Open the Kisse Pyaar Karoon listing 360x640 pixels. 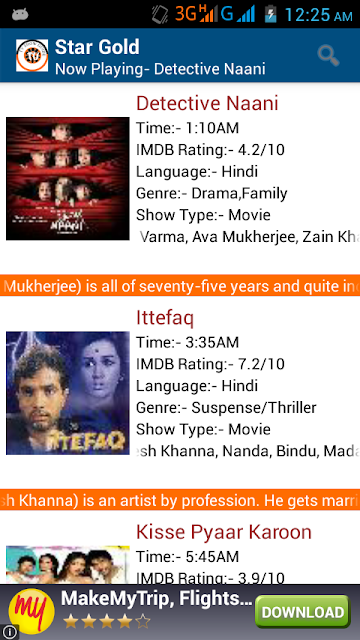pos(180,549)
